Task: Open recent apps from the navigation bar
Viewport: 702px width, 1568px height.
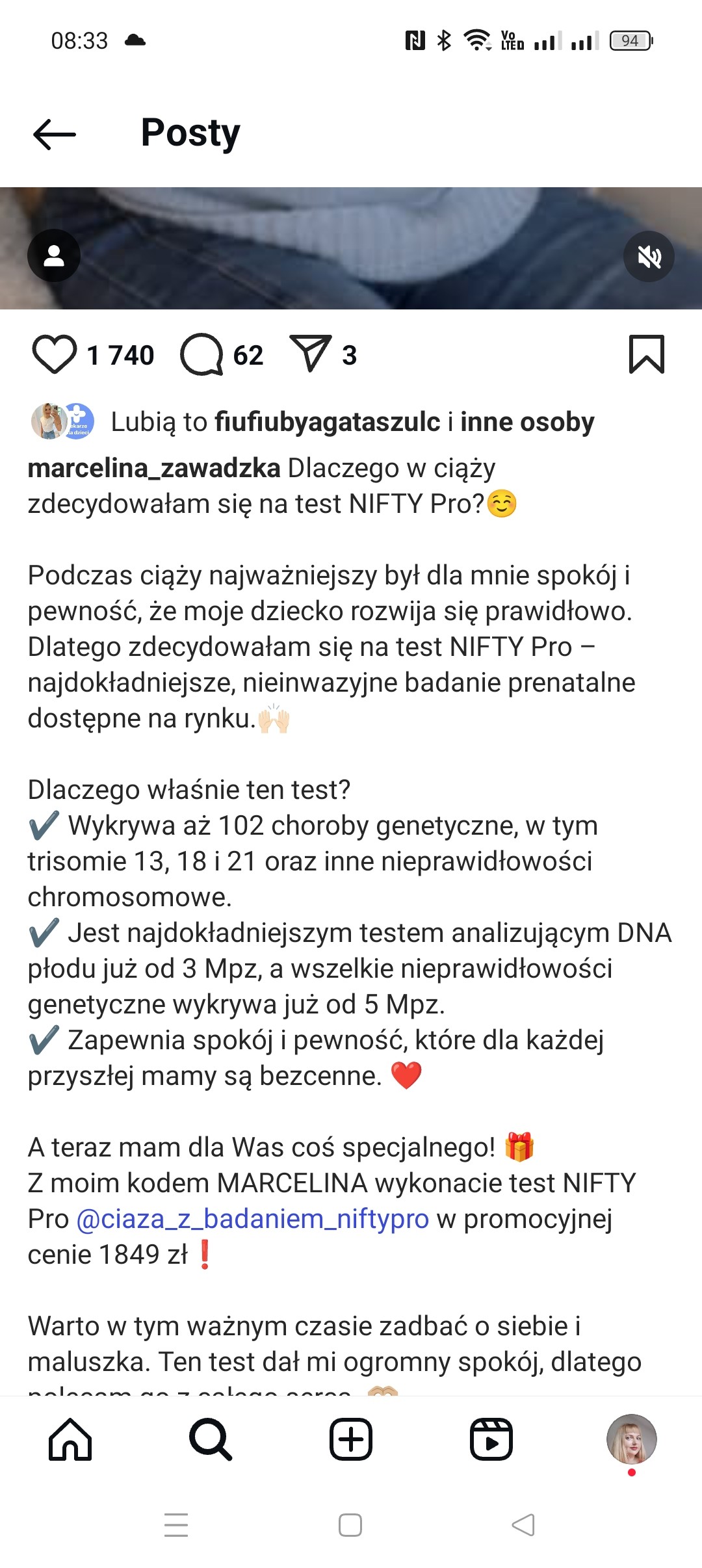Action: pos(176,1524)
